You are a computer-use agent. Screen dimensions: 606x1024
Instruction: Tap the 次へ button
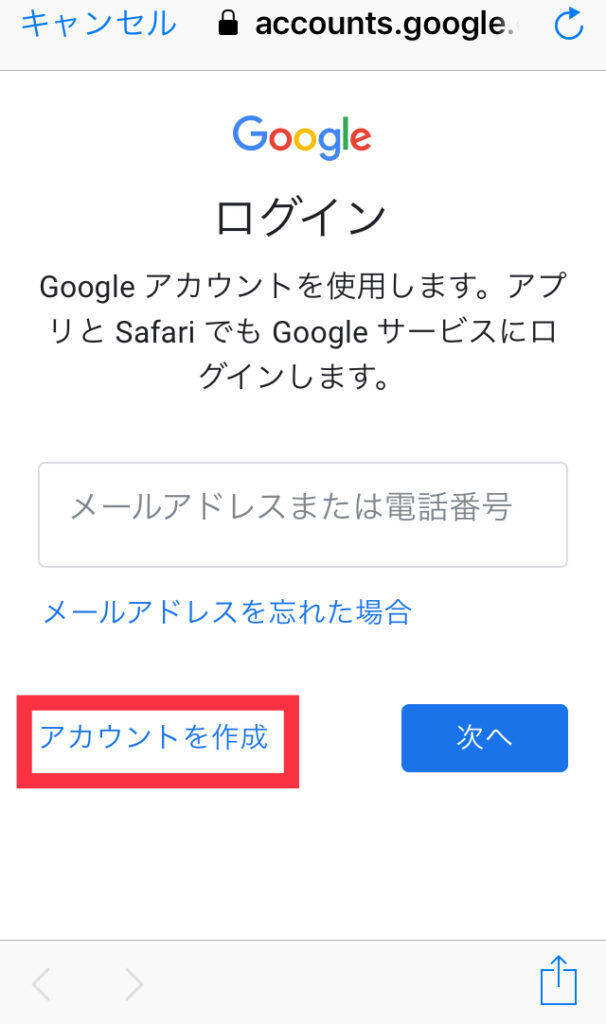(485, 738)
